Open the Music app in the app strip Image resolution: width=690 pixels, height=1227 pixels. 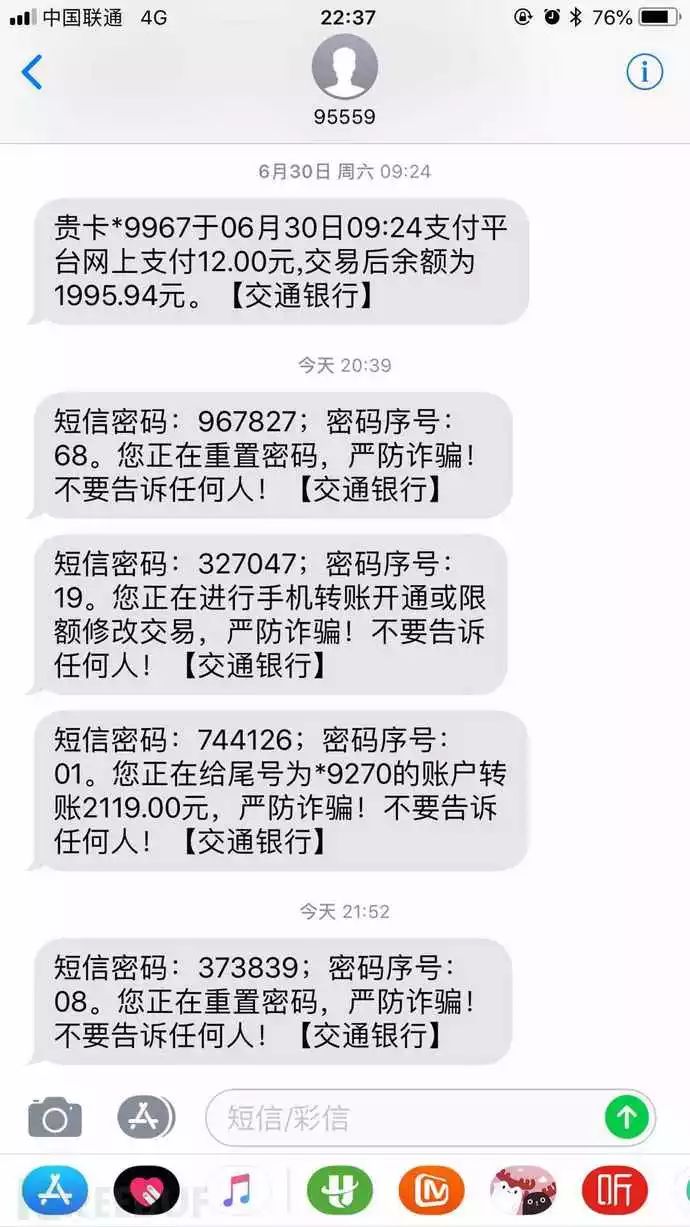coord(237,1190)
